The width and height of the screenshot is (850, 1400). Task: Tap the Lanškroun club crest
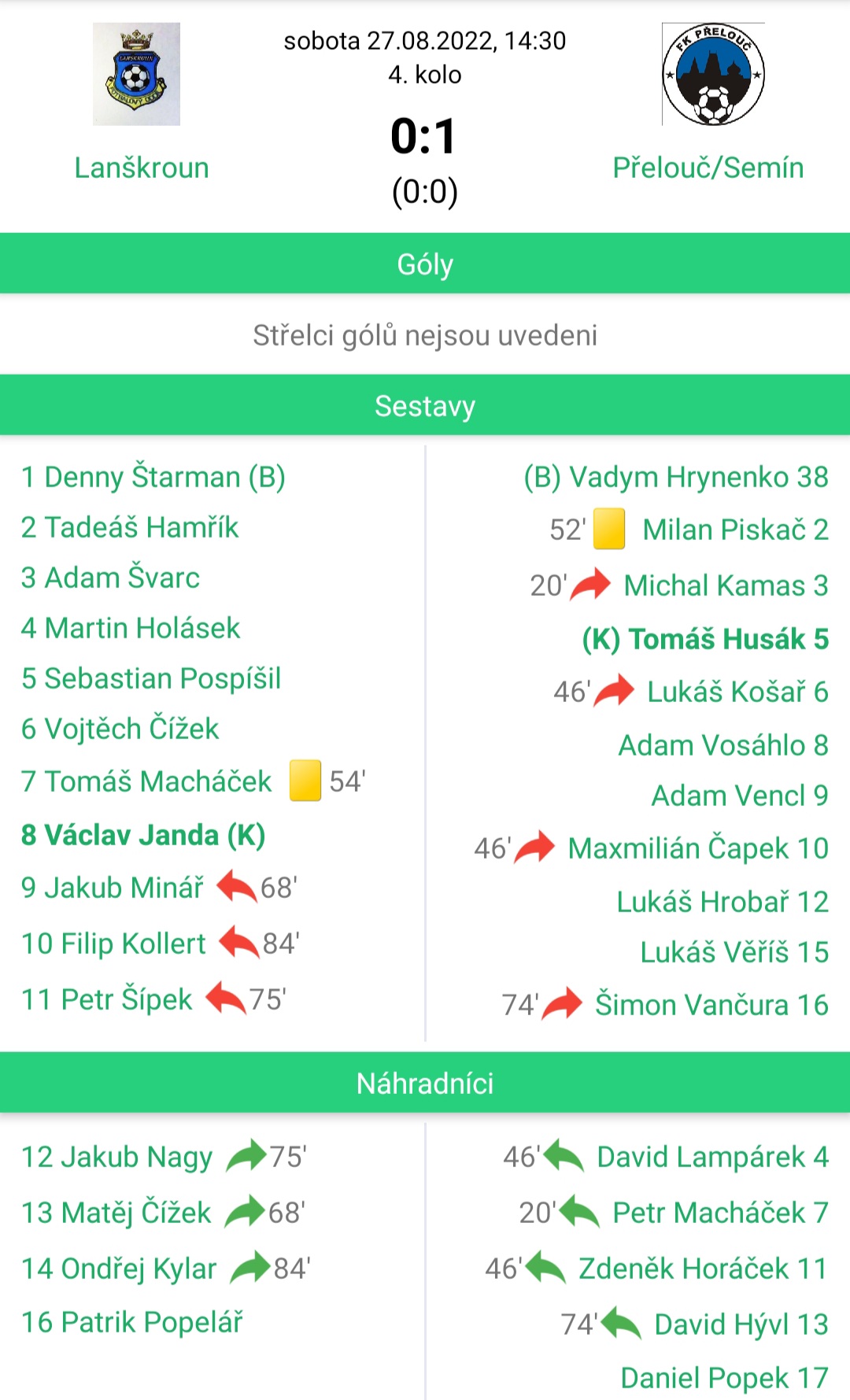tap(137, 74)
